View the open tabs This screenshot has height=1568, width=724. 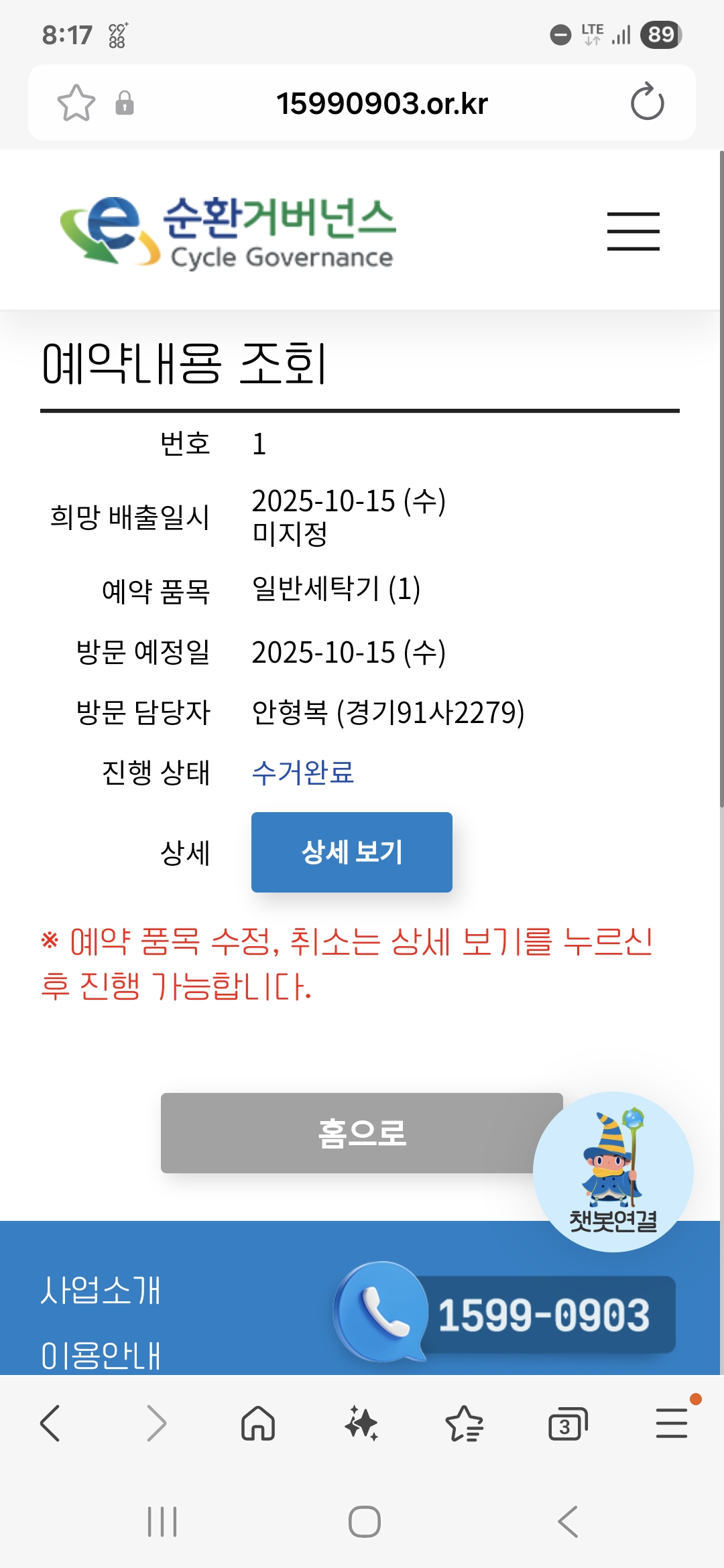pos(567,1423)
